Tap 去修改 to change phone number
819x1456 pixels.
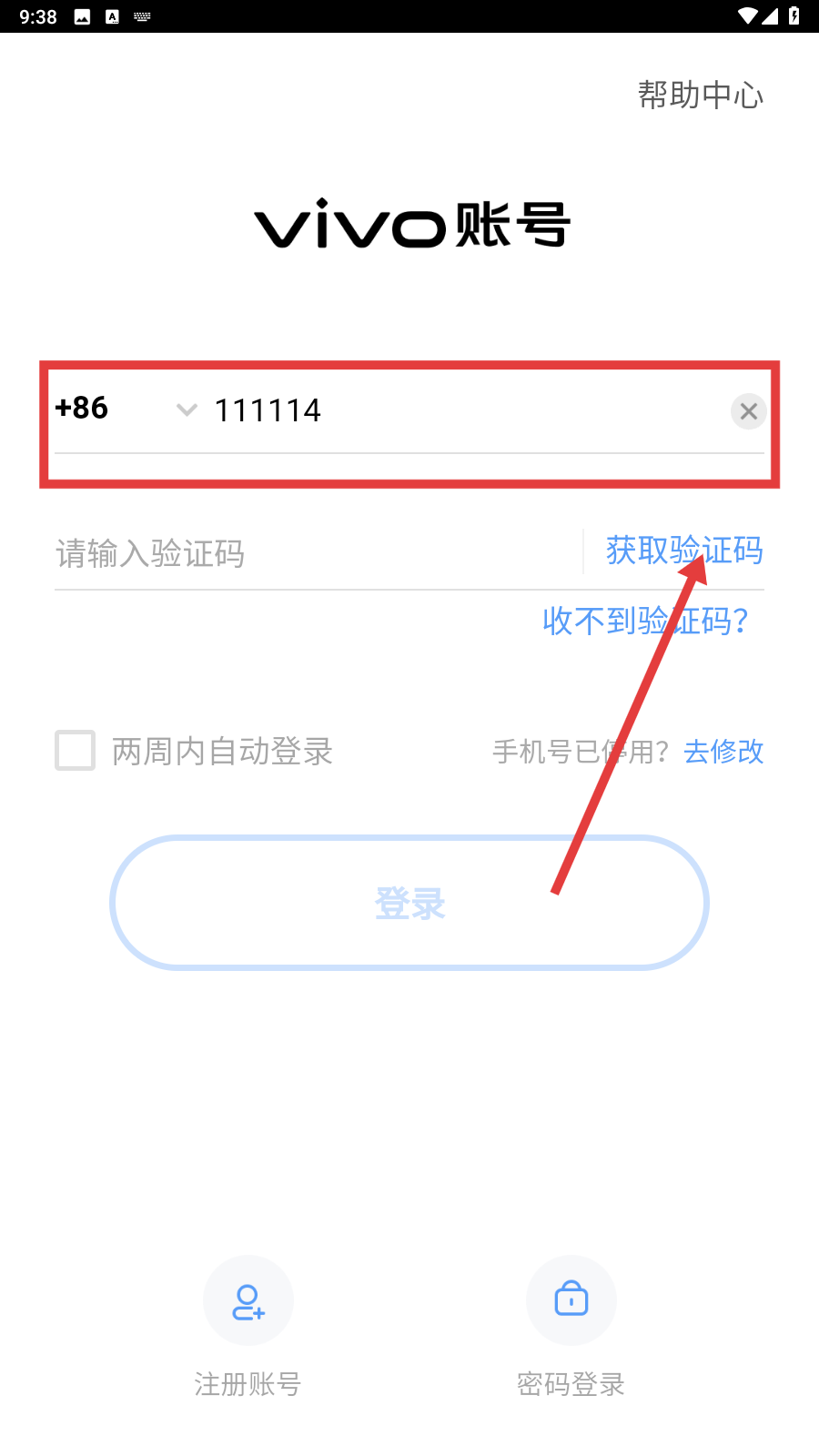point(723,752)
